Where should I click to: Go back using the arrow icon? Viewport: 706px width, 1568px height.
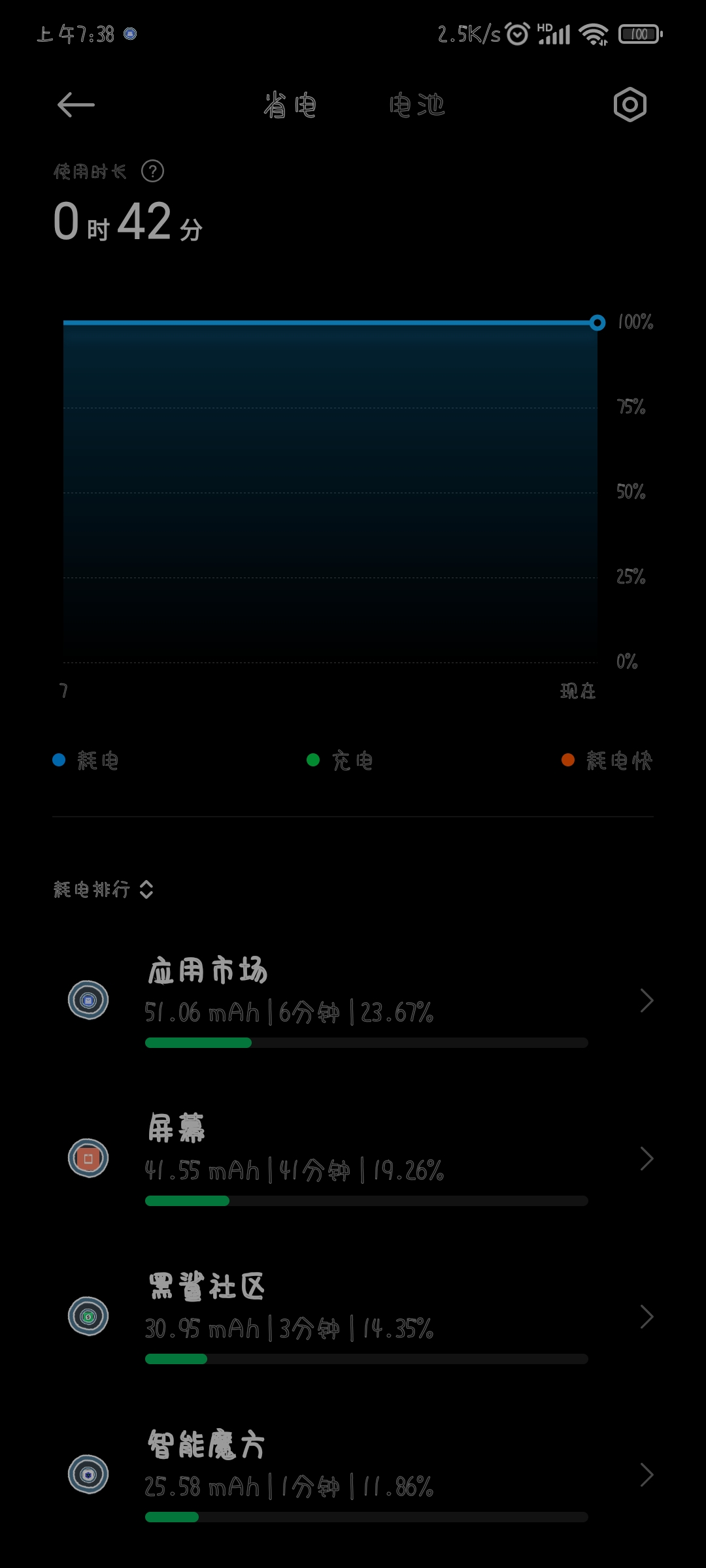(x=76, y=105)
